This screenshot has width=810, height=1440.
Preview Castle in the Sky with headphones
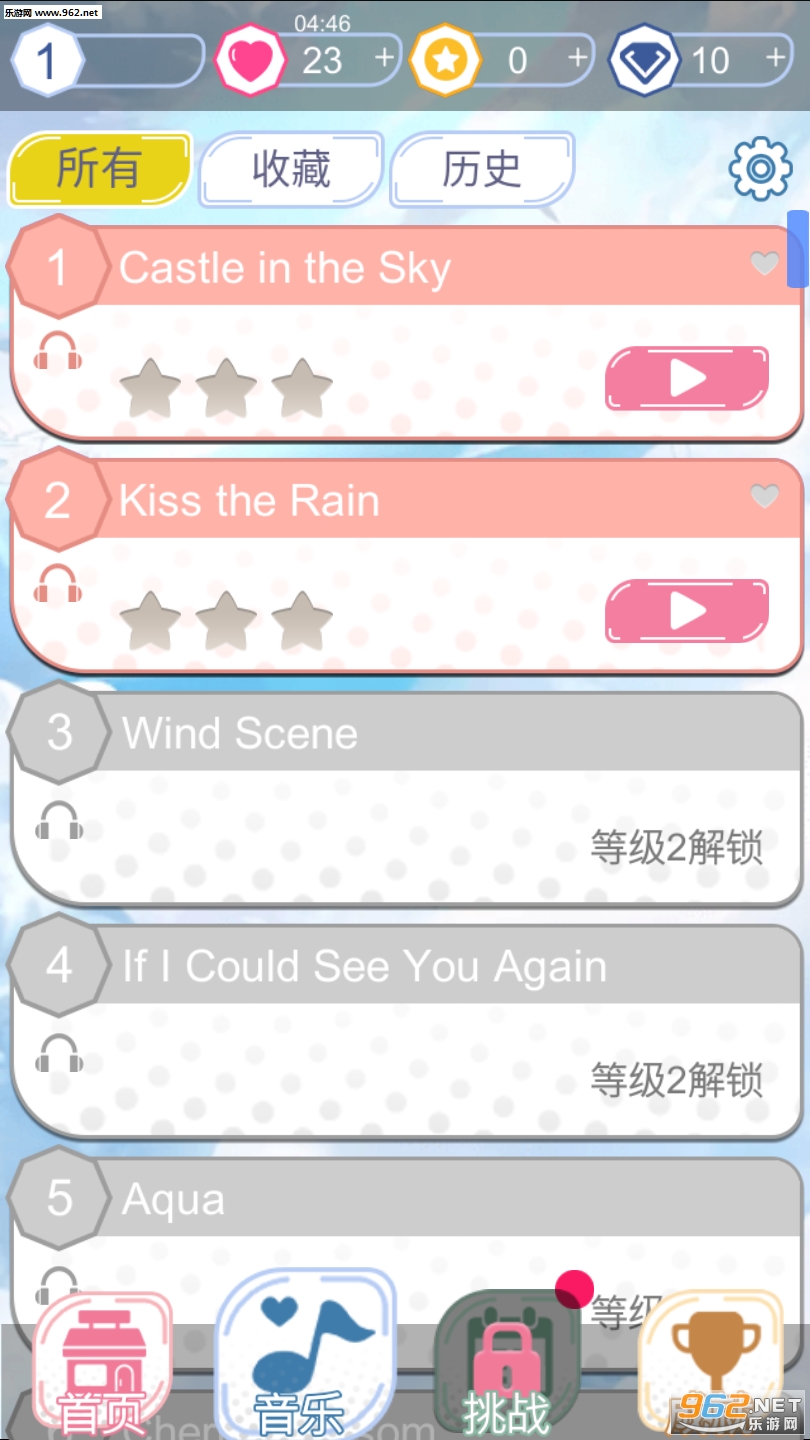58,351
